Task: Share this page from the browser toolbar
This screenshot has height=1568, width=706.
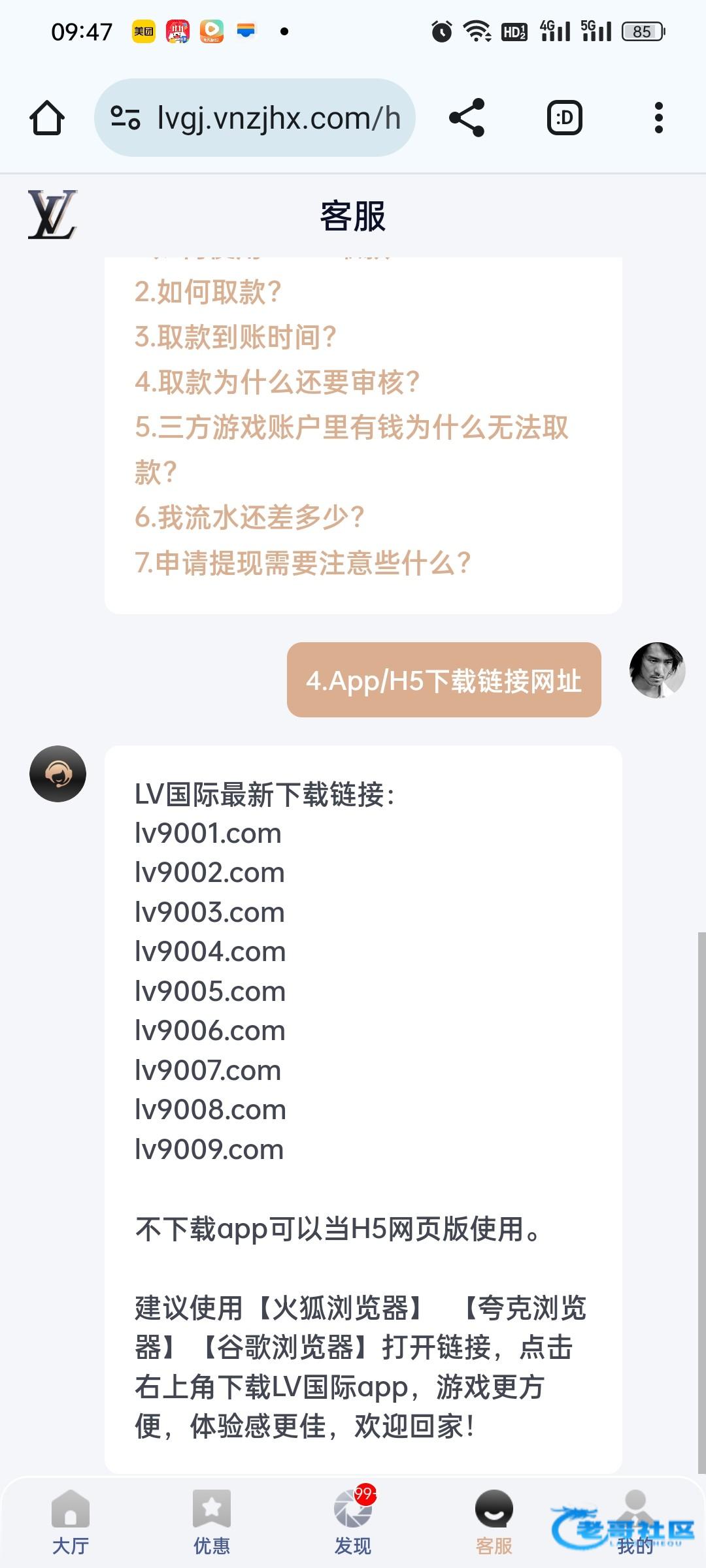Action: click(x=467, y=118)
